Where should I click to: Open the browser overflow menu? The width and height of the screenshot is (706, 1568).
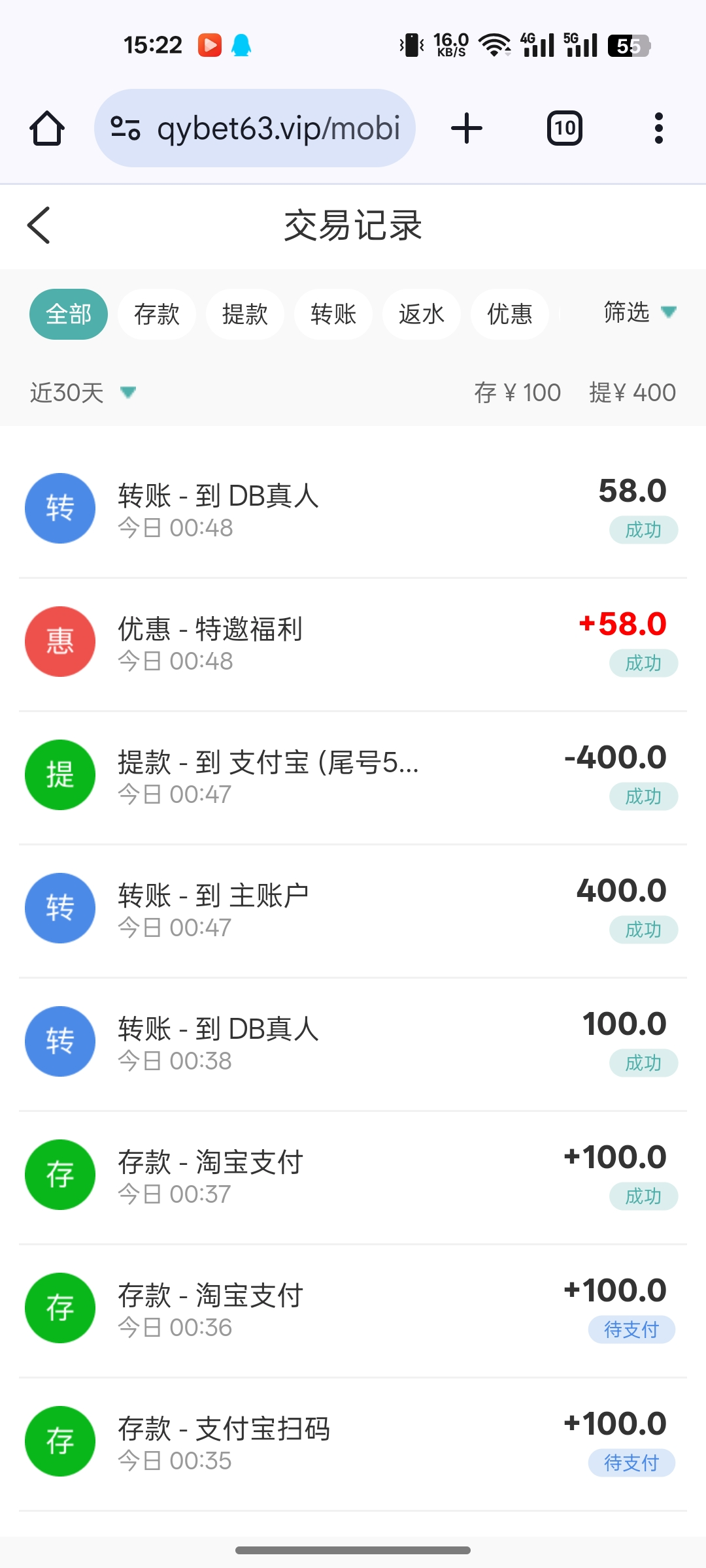[x=659, y=128]
